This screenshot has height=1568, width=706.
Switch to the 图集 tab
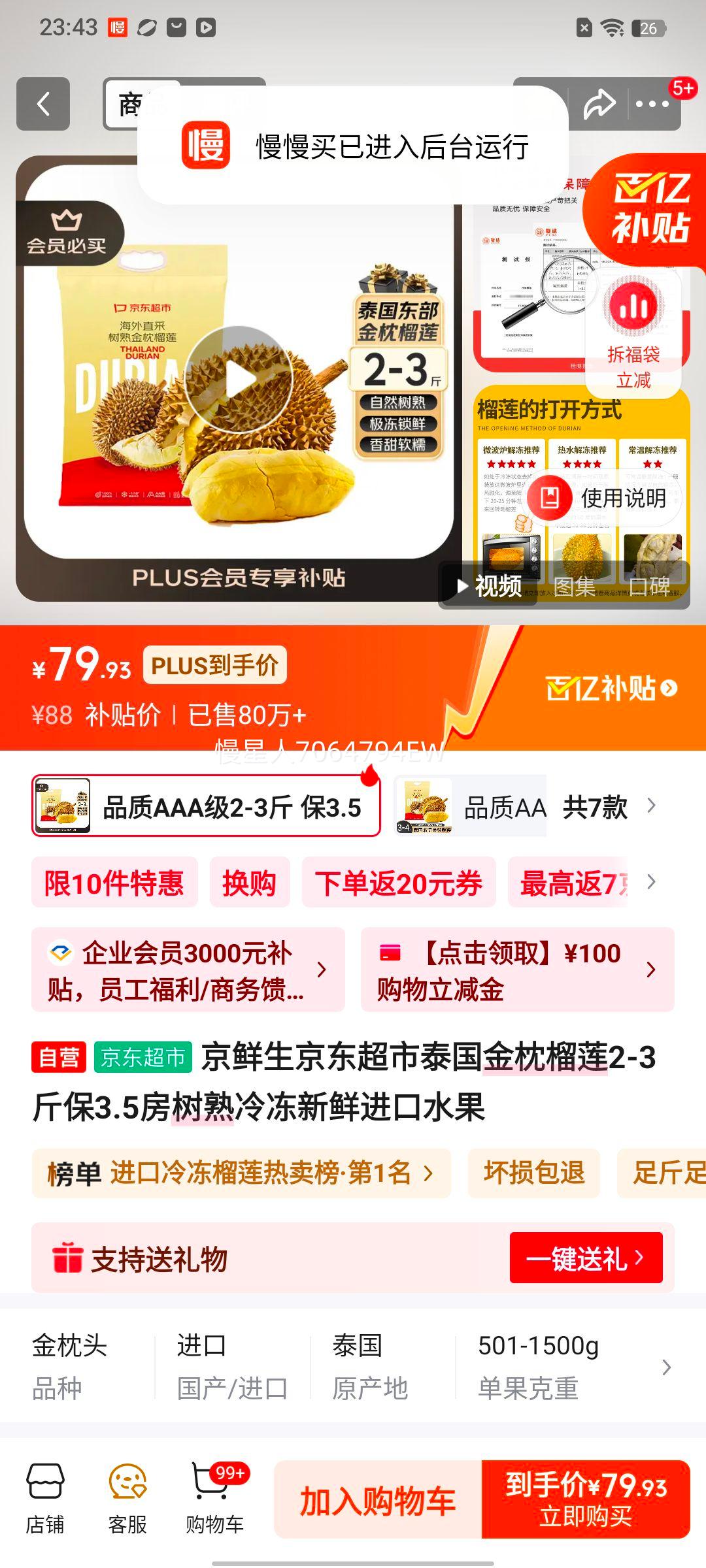coord(575,587)
